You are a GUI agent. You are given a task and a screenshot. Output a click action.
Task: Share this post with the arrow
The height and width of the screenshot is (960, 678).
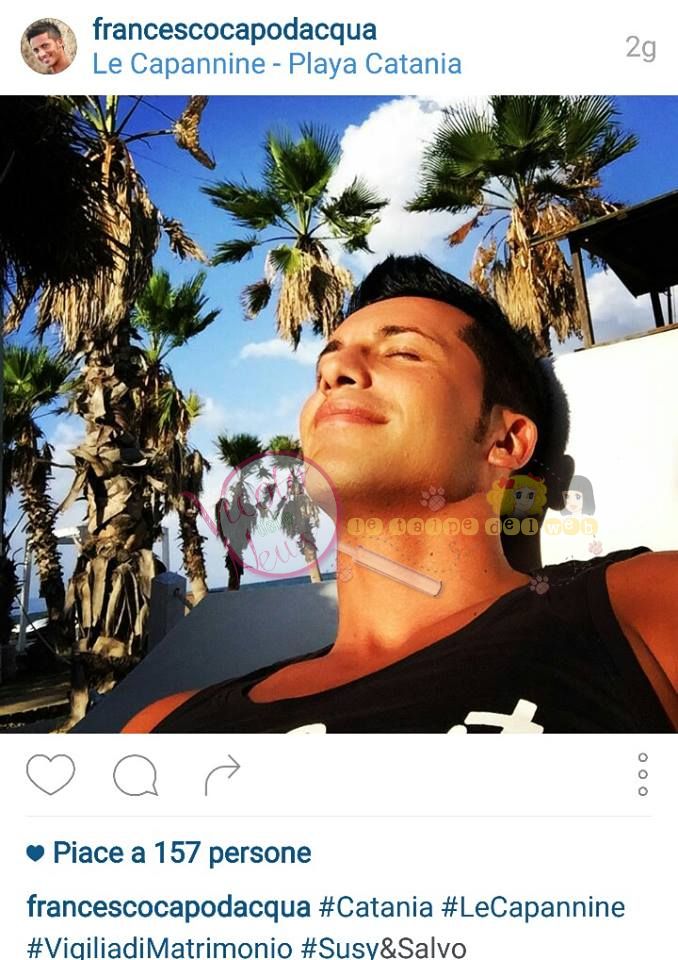tap(222, 774)
